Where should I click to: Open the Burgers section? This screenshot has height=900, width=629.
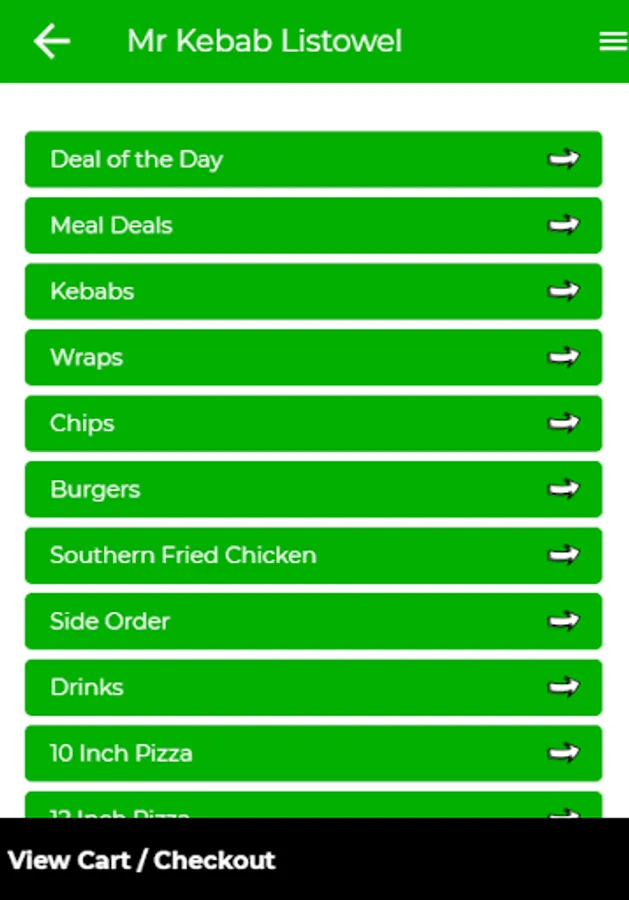coord(313,489)
